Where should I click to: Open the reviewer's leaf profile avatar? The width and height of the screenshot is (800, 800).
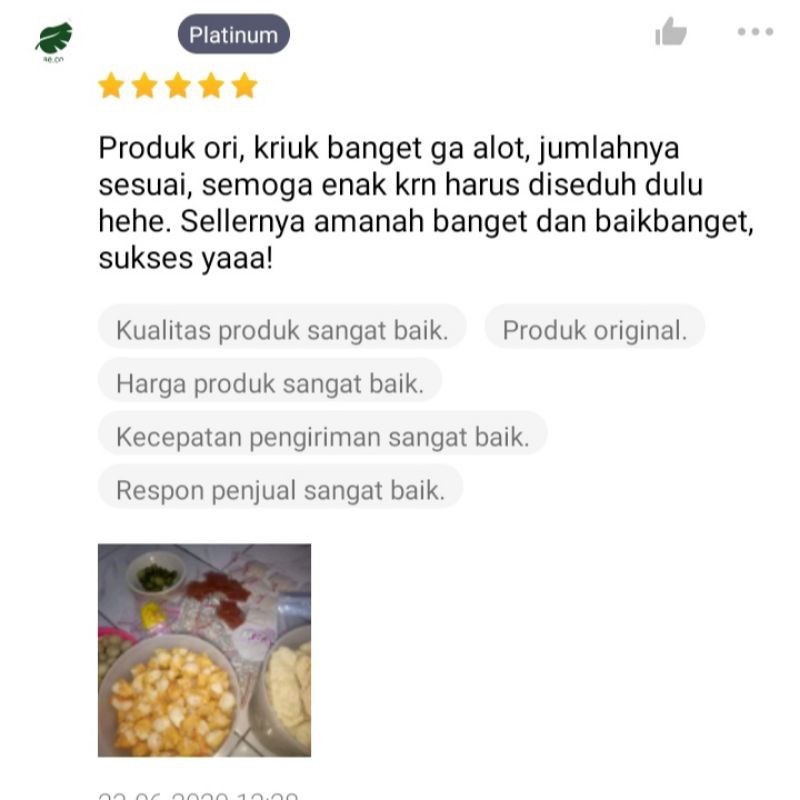point(53,39)
